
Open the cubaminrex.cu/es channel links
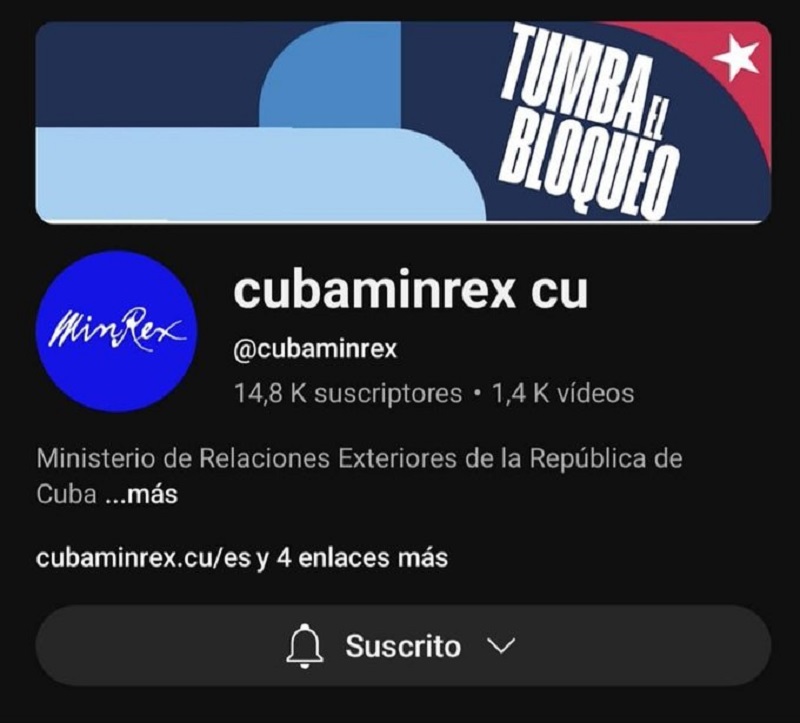(241, 557)
